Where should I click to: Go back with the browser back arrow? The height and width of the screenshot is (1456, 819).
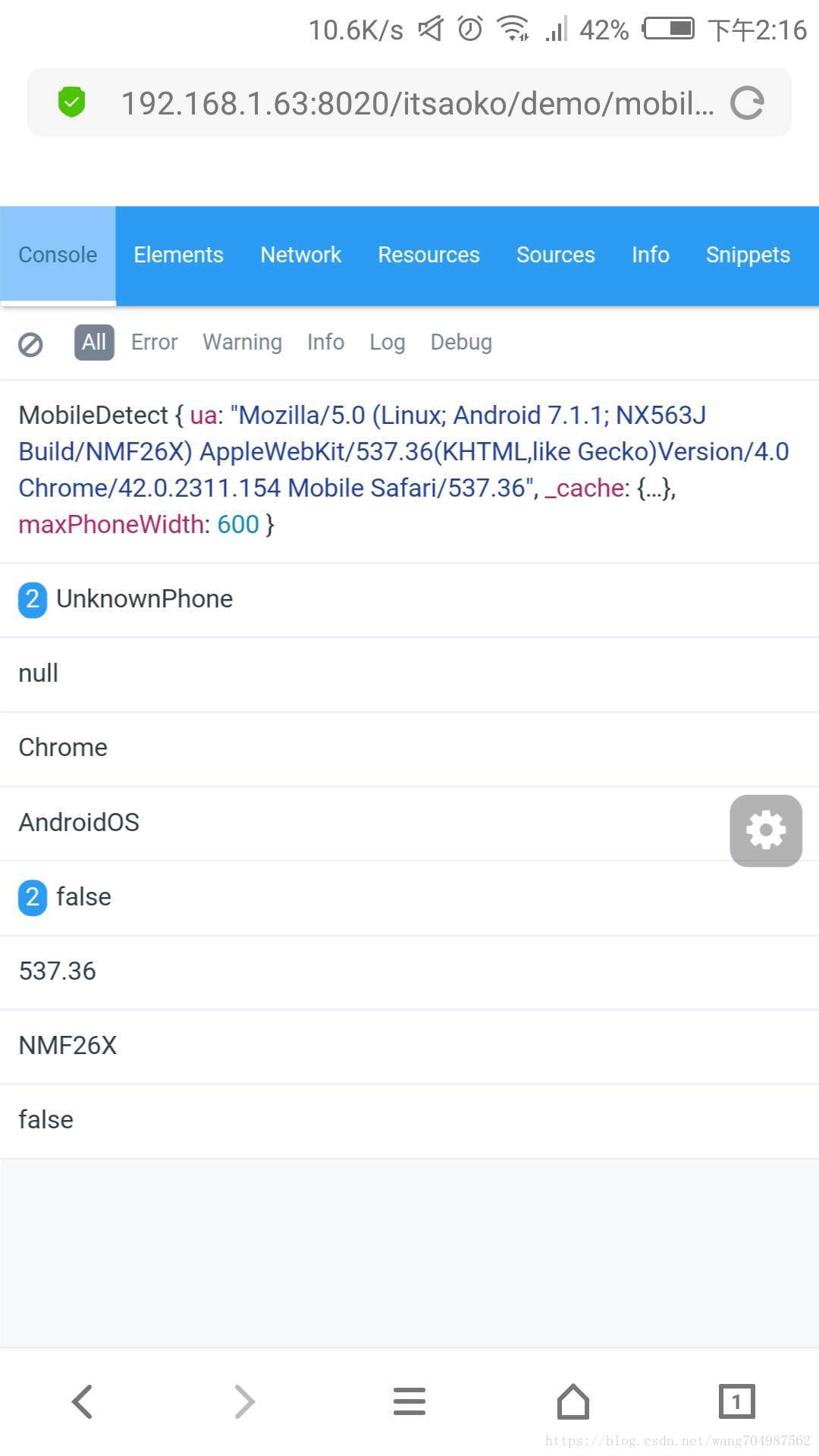(x=82, y=1401)
